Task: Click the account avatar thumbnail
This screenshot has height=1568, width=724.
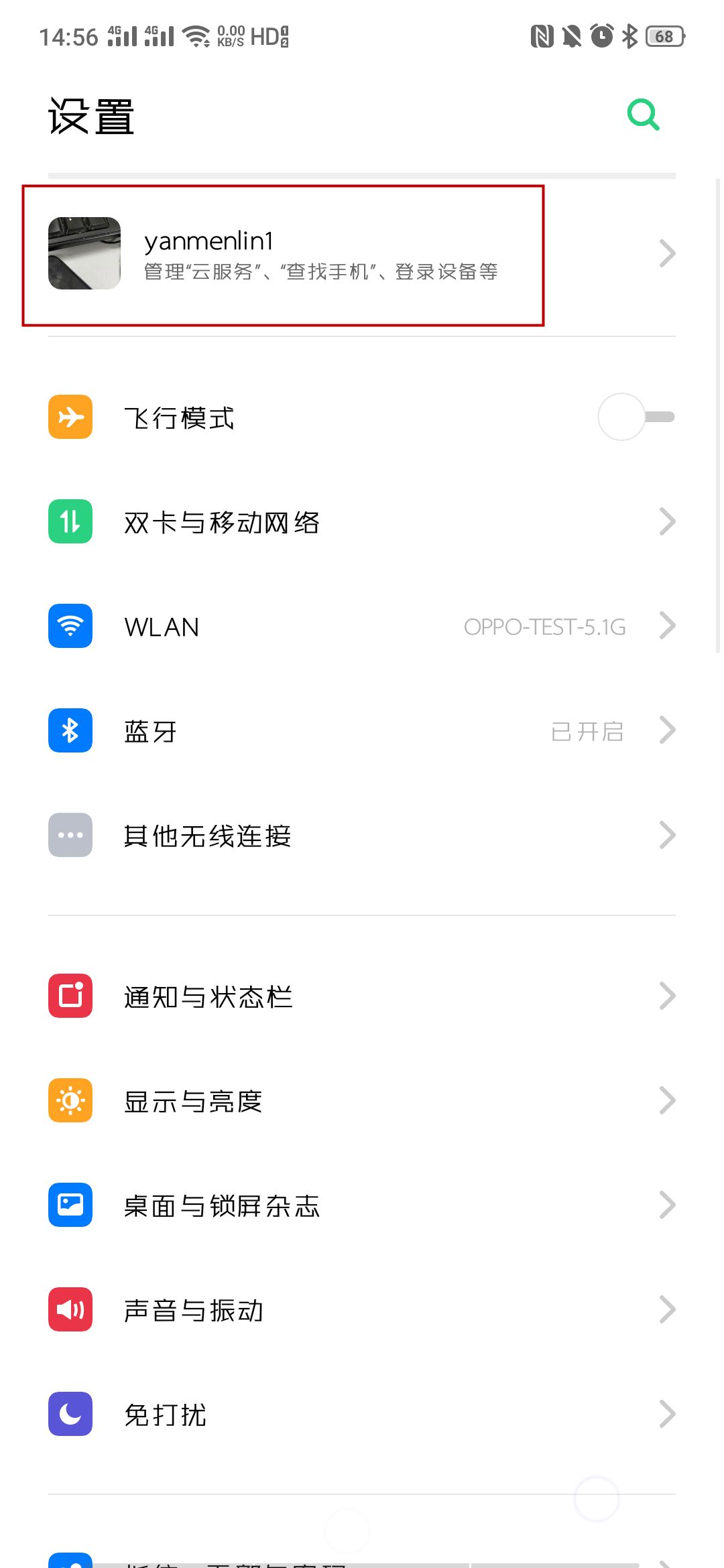Action: point(84,253)
